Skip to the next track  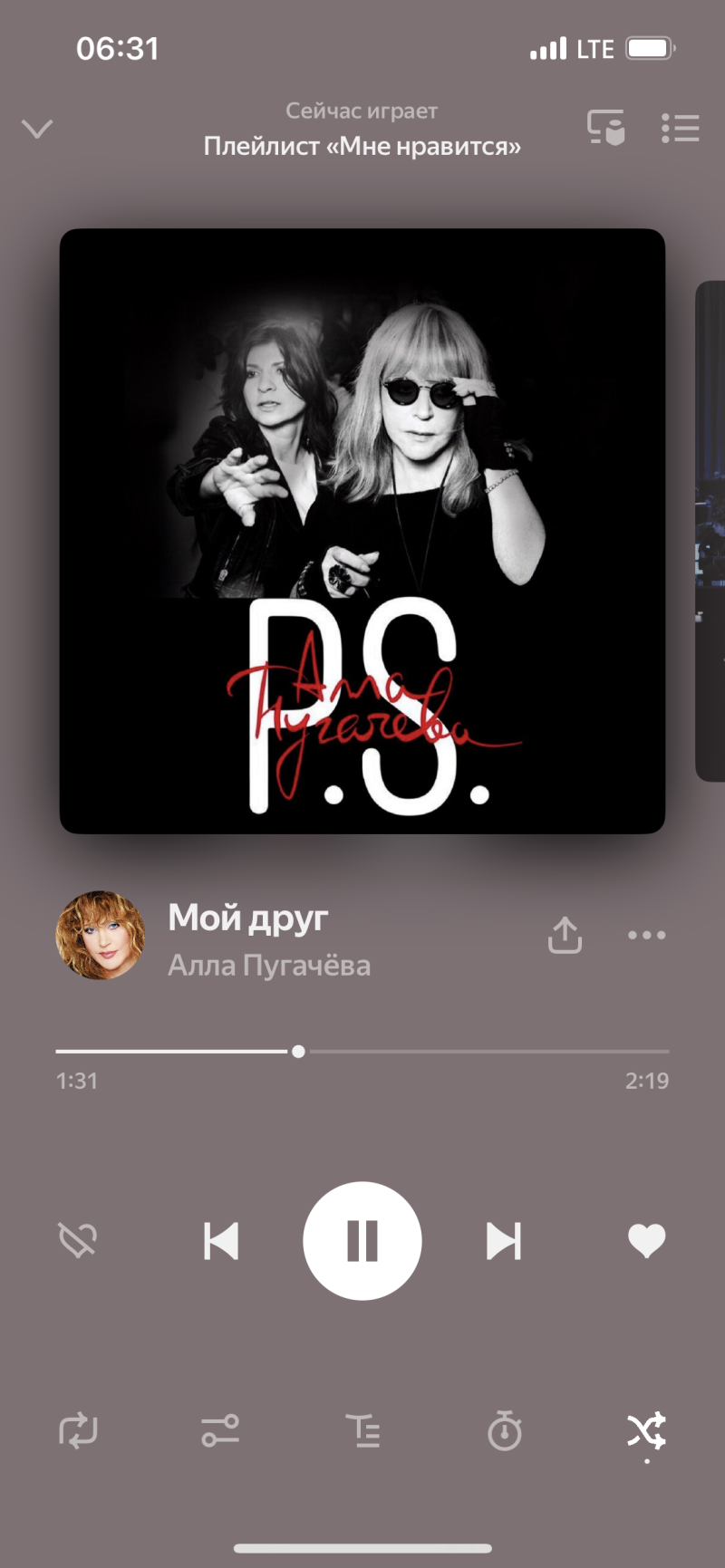[x=504, y=1241]
